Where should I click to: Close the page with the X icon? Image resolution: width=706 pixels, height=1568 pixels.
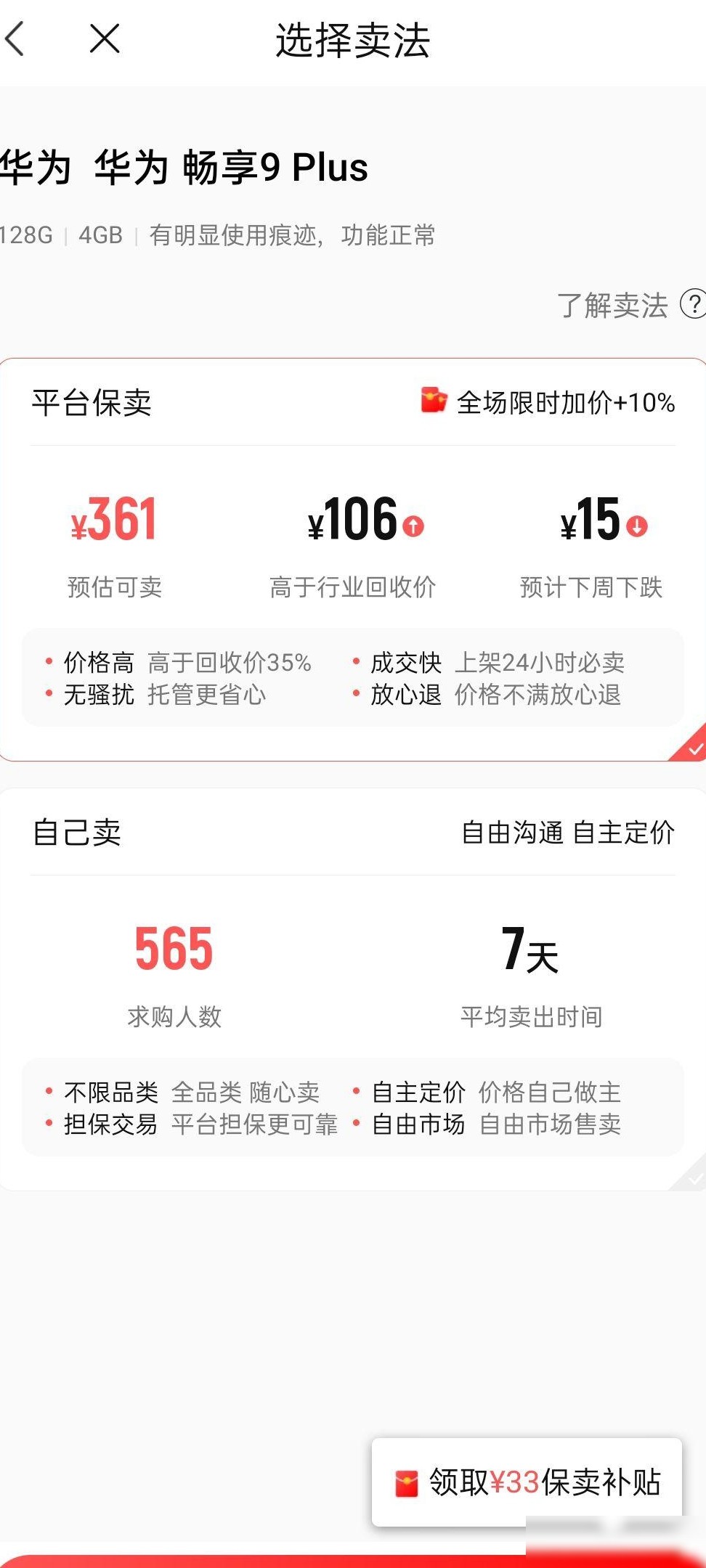click(x=105, y=38)
